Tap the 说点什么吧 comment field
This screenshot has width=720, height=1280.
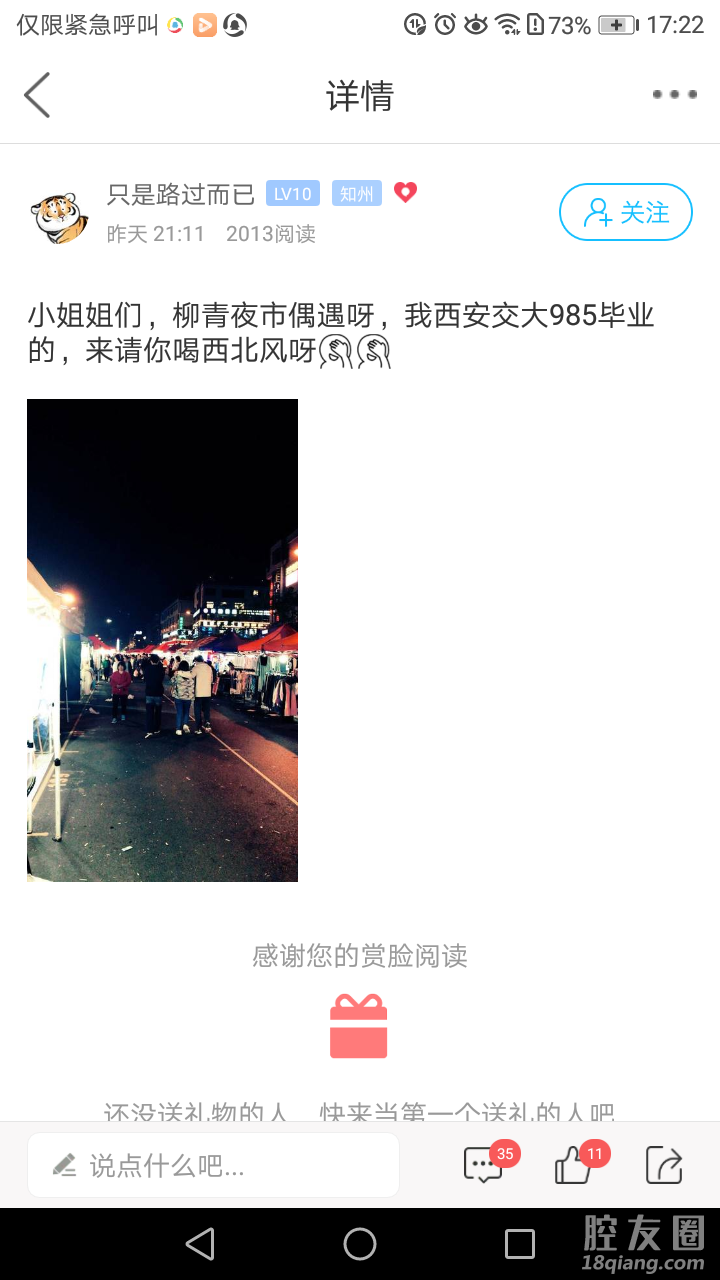213,1165
